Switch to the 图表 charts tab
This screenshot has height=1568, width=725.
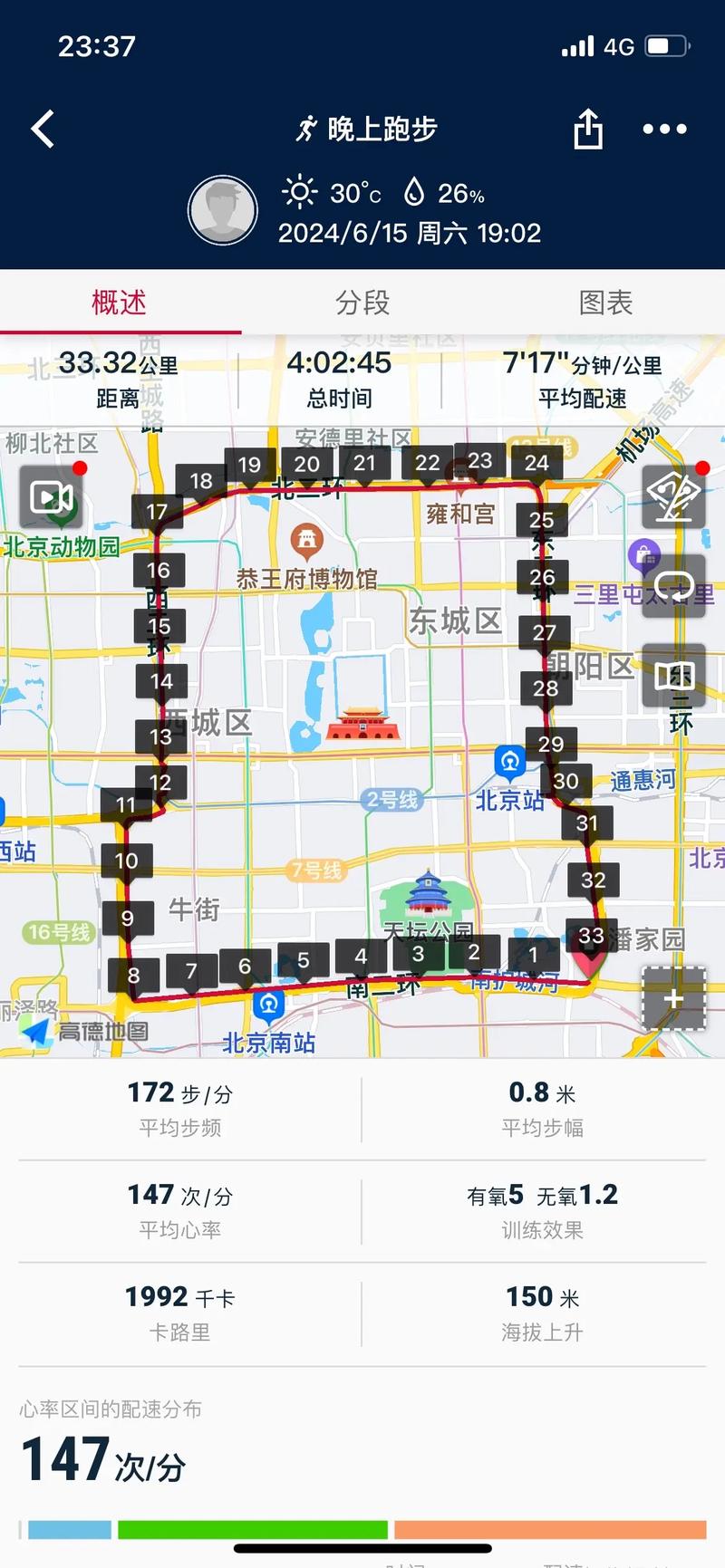click(x=604, y=303)
